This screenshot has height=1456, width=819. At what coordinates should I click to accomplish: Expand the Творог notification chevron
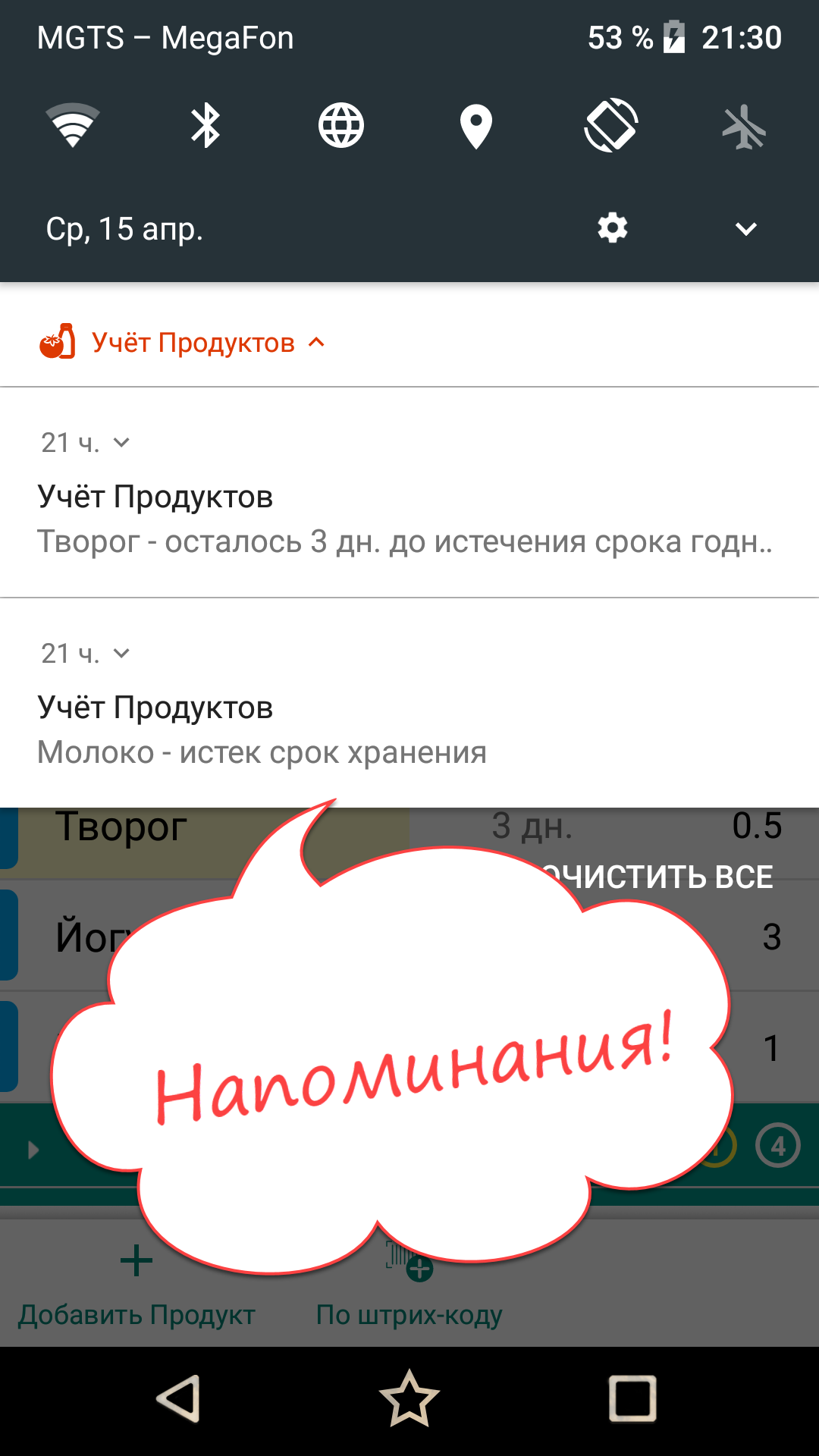tap(121, 442)
